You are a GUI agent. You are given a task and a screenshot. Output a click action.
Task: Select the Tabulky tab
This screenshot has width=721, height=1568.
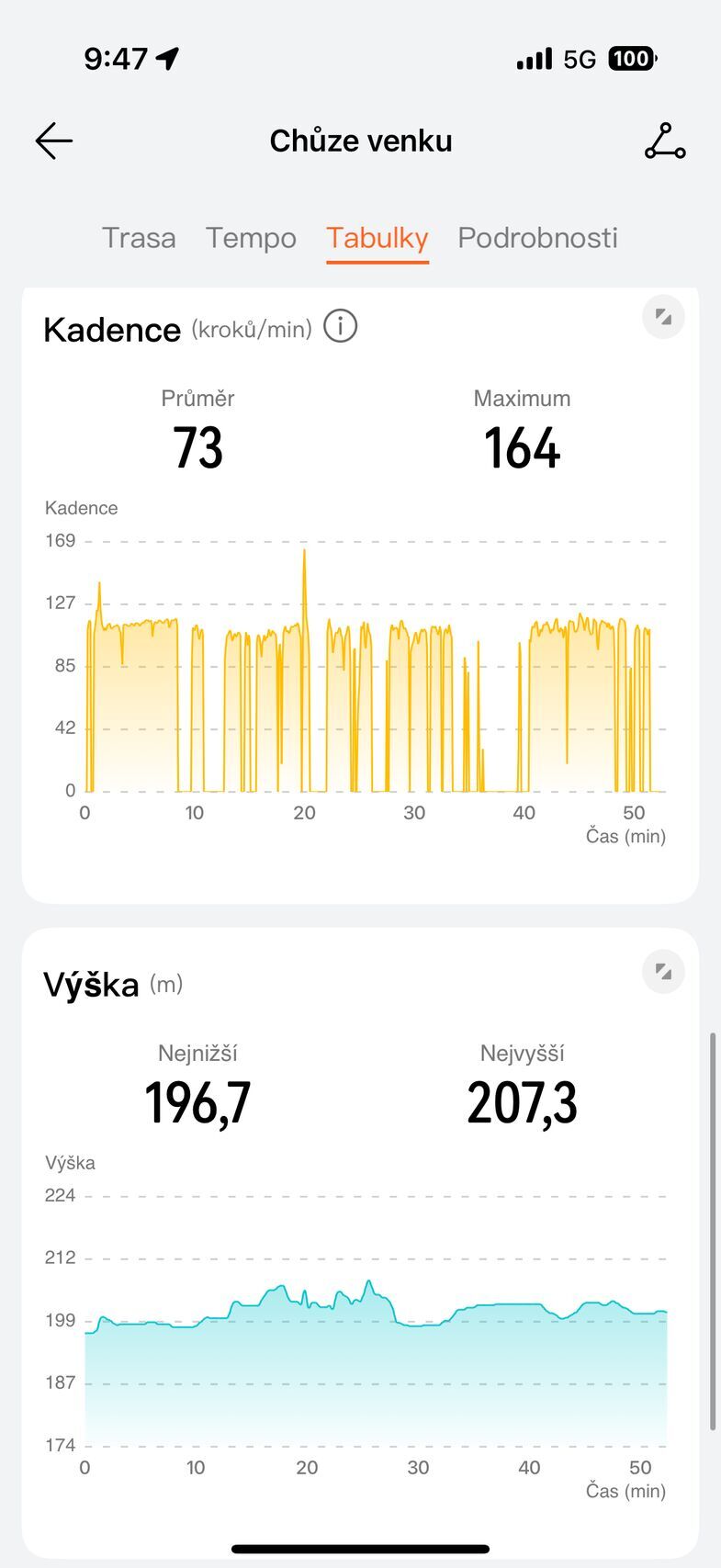pos(377,238)
